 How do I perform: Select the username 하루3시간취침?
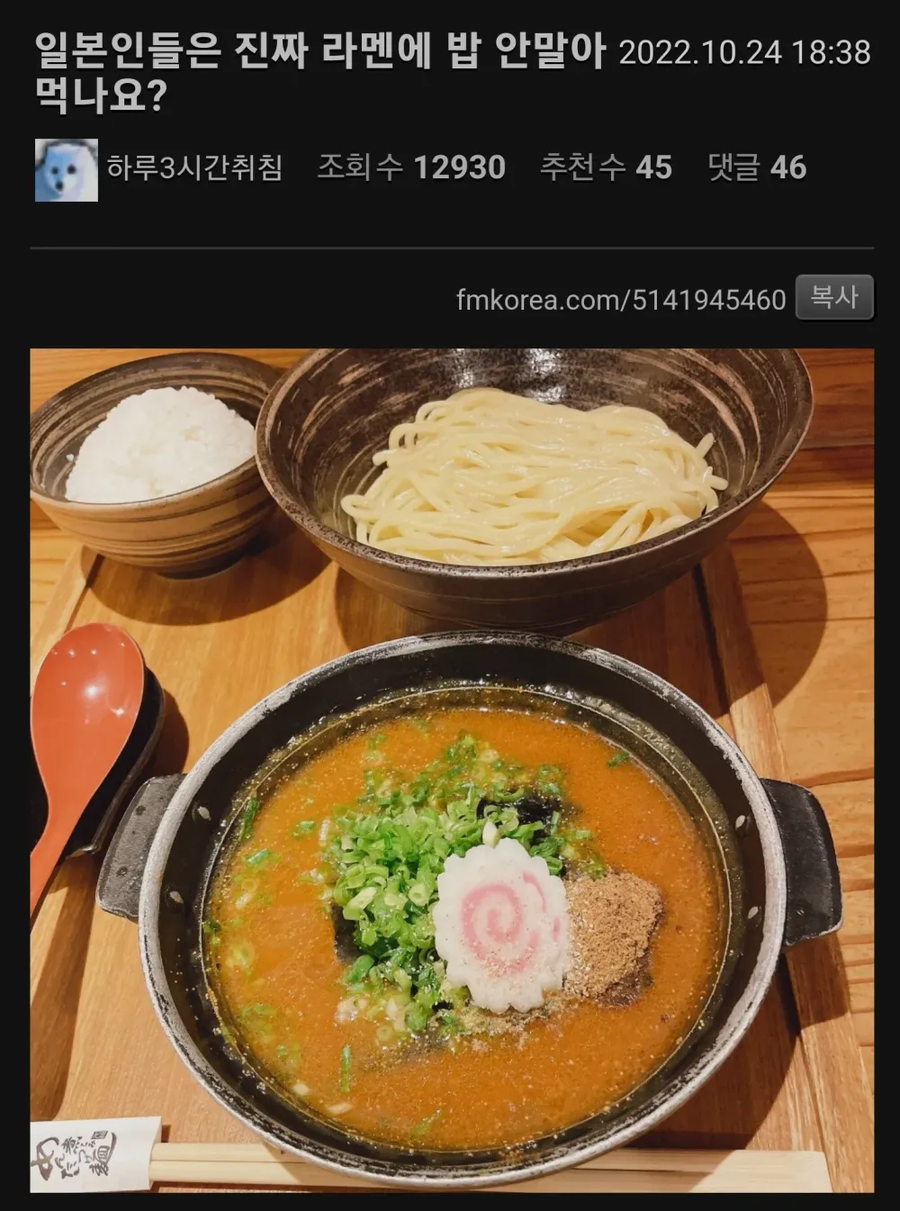point(197,169)
